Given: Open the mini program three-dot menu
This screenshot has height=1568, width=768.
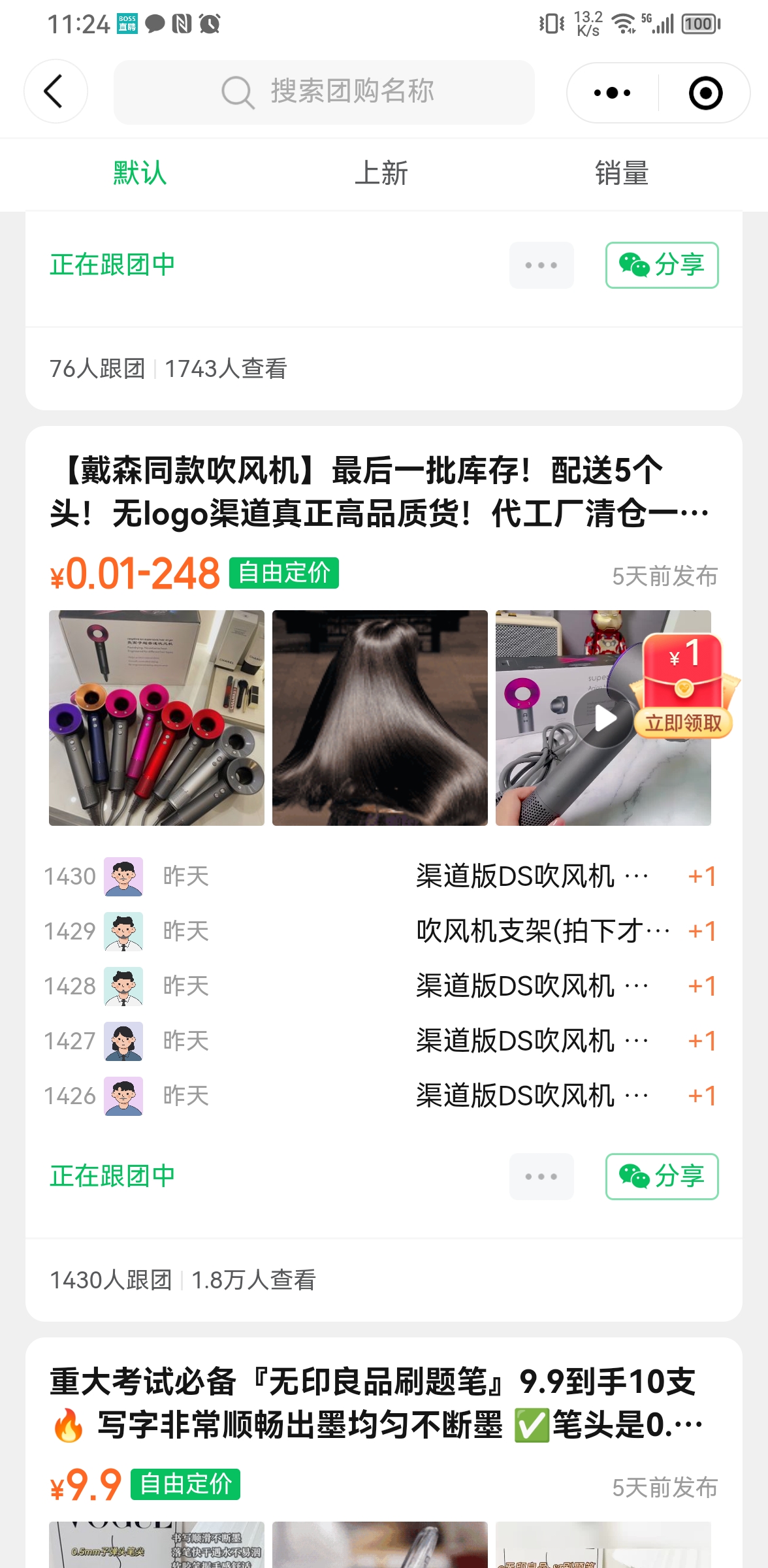Looking at the screenshot, I should 612,93.
